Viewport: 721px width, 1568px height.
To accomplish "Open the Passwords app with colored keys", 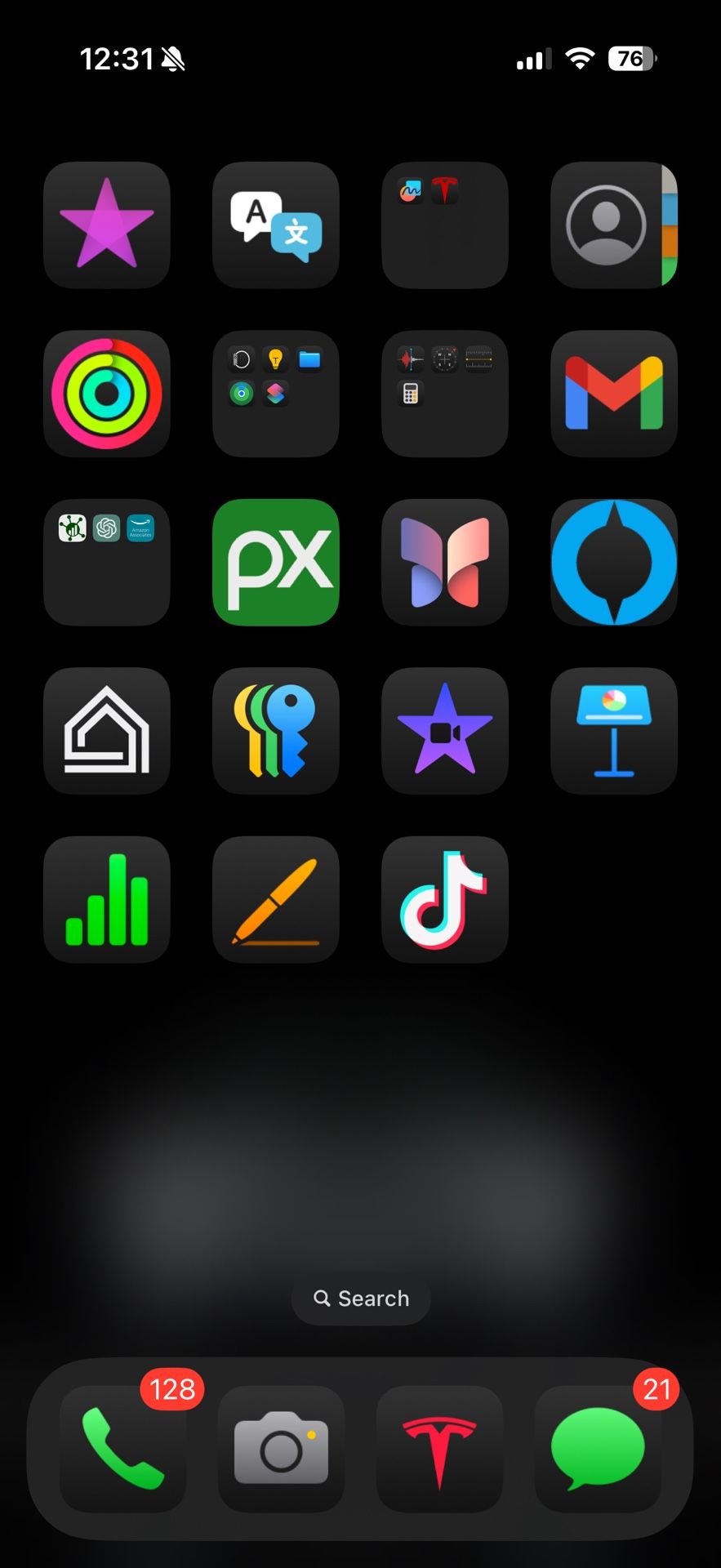I will pos(275,731).
